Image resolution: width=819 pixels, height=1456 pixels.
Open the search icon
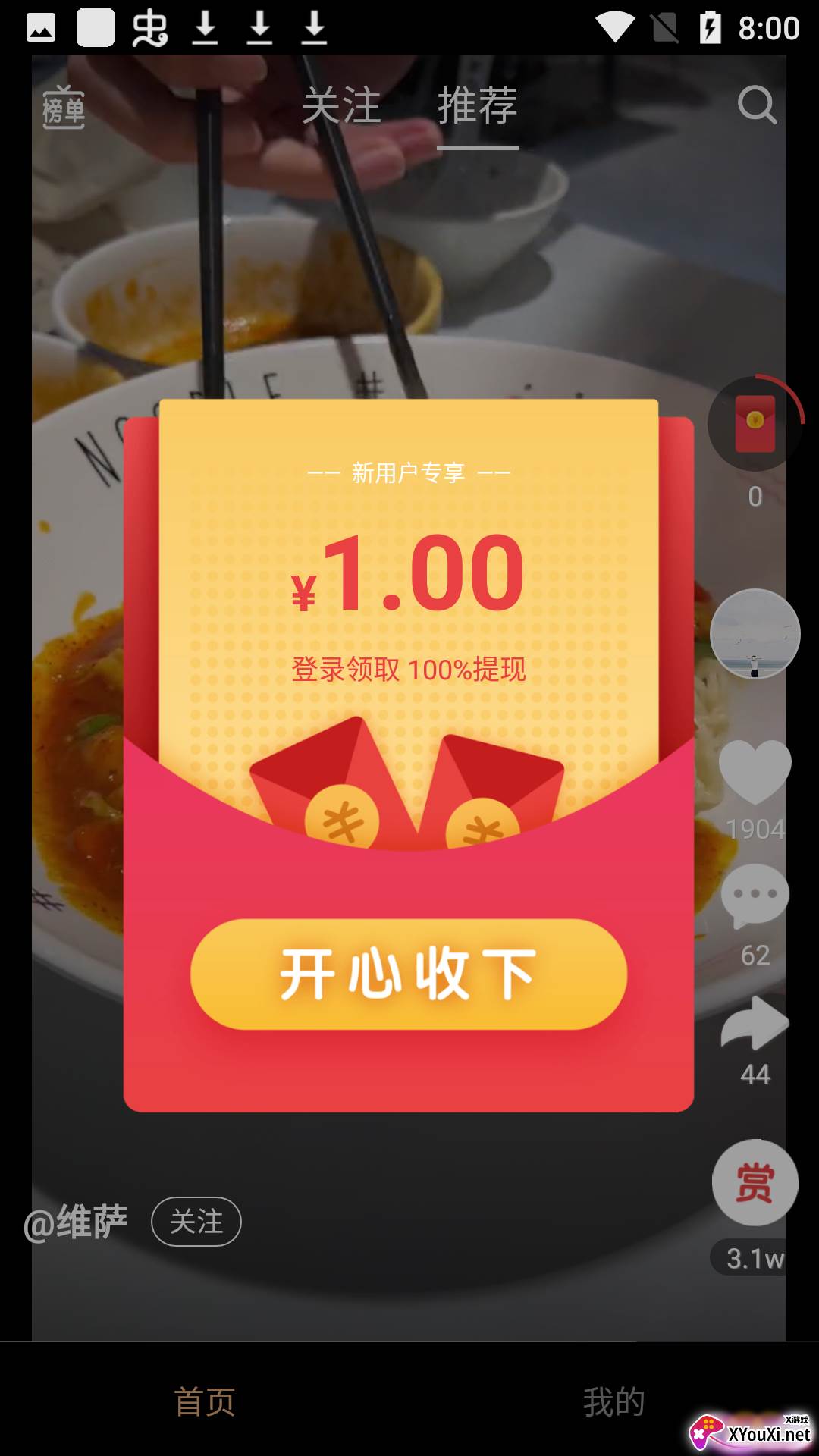click(757, 105)
